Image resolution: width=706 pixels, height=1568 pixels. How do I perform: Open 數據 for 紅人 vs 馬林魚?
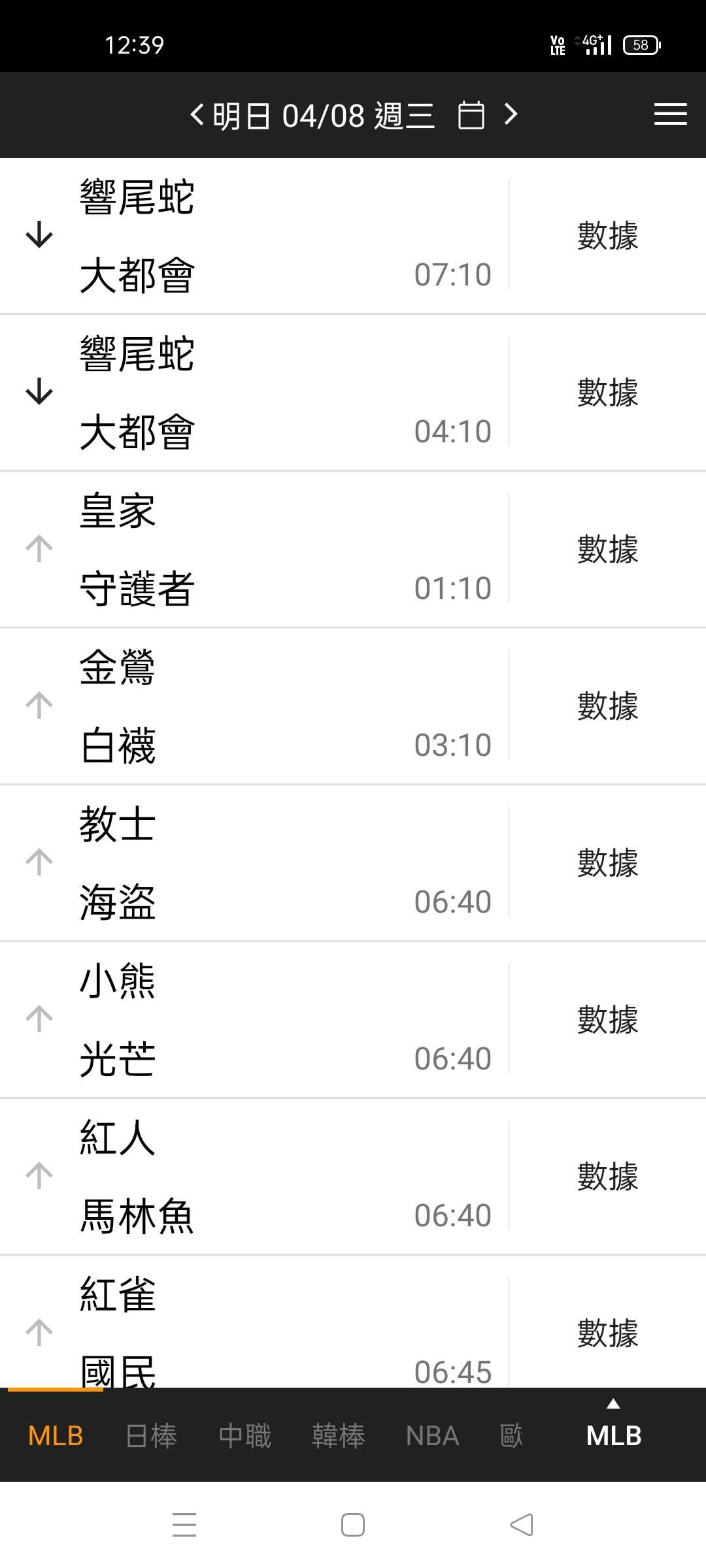[x=607, y=1177]
